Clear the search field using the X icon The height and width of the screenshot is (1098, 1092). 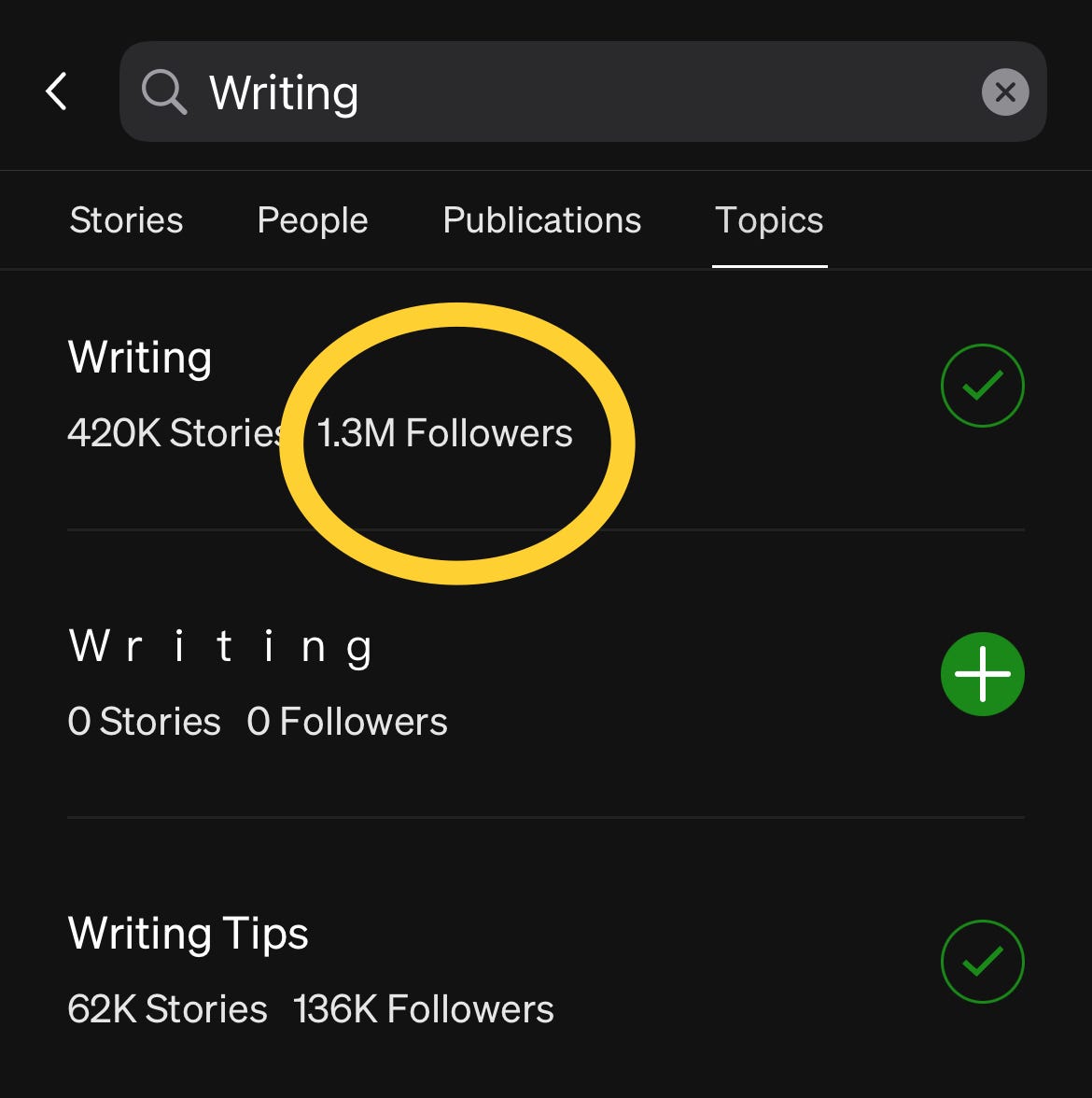[x=1005, y=91]
